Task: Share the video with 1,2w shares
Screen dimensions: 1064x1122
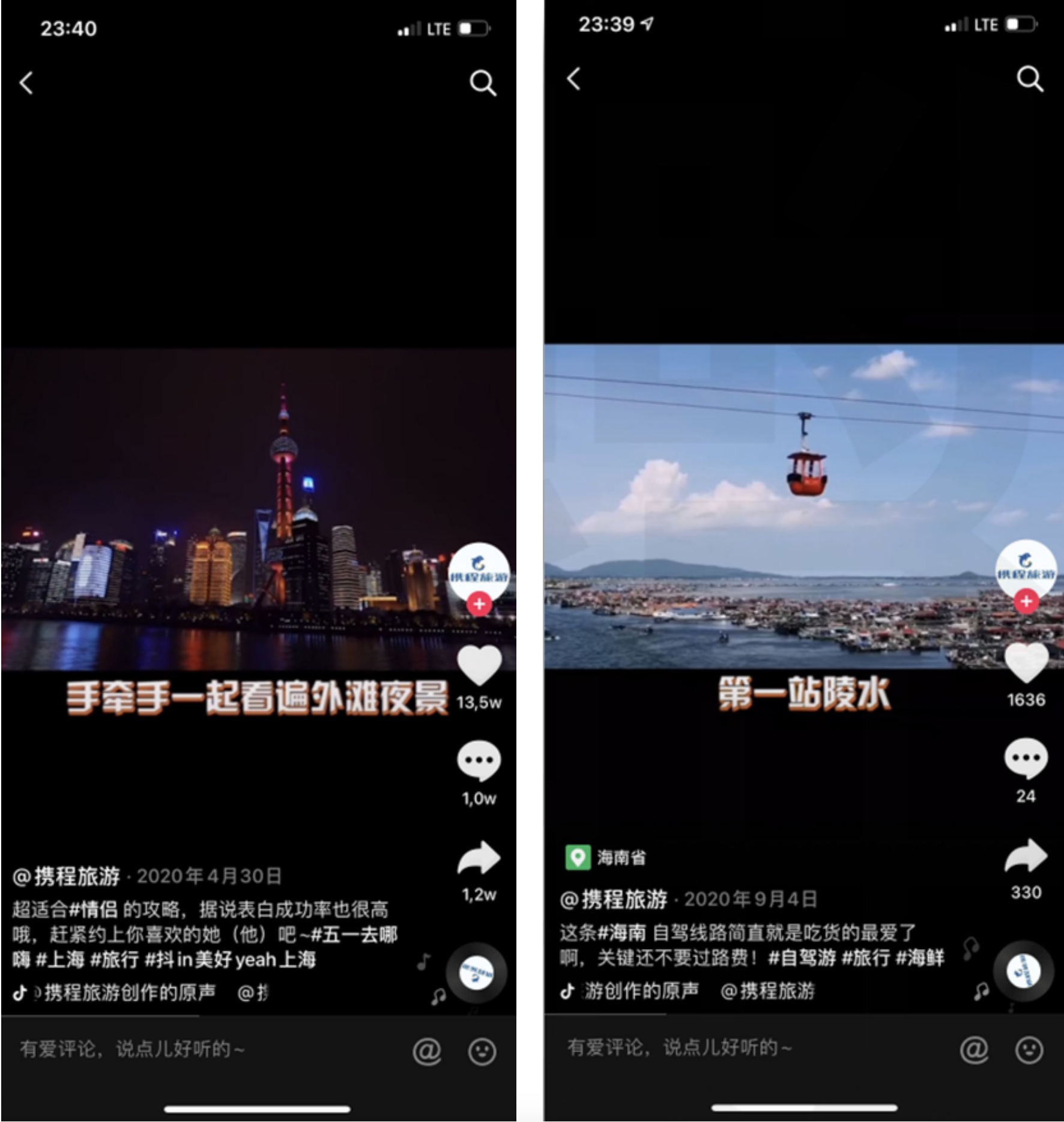Action: pyautogui.click(x=479, y=858)
